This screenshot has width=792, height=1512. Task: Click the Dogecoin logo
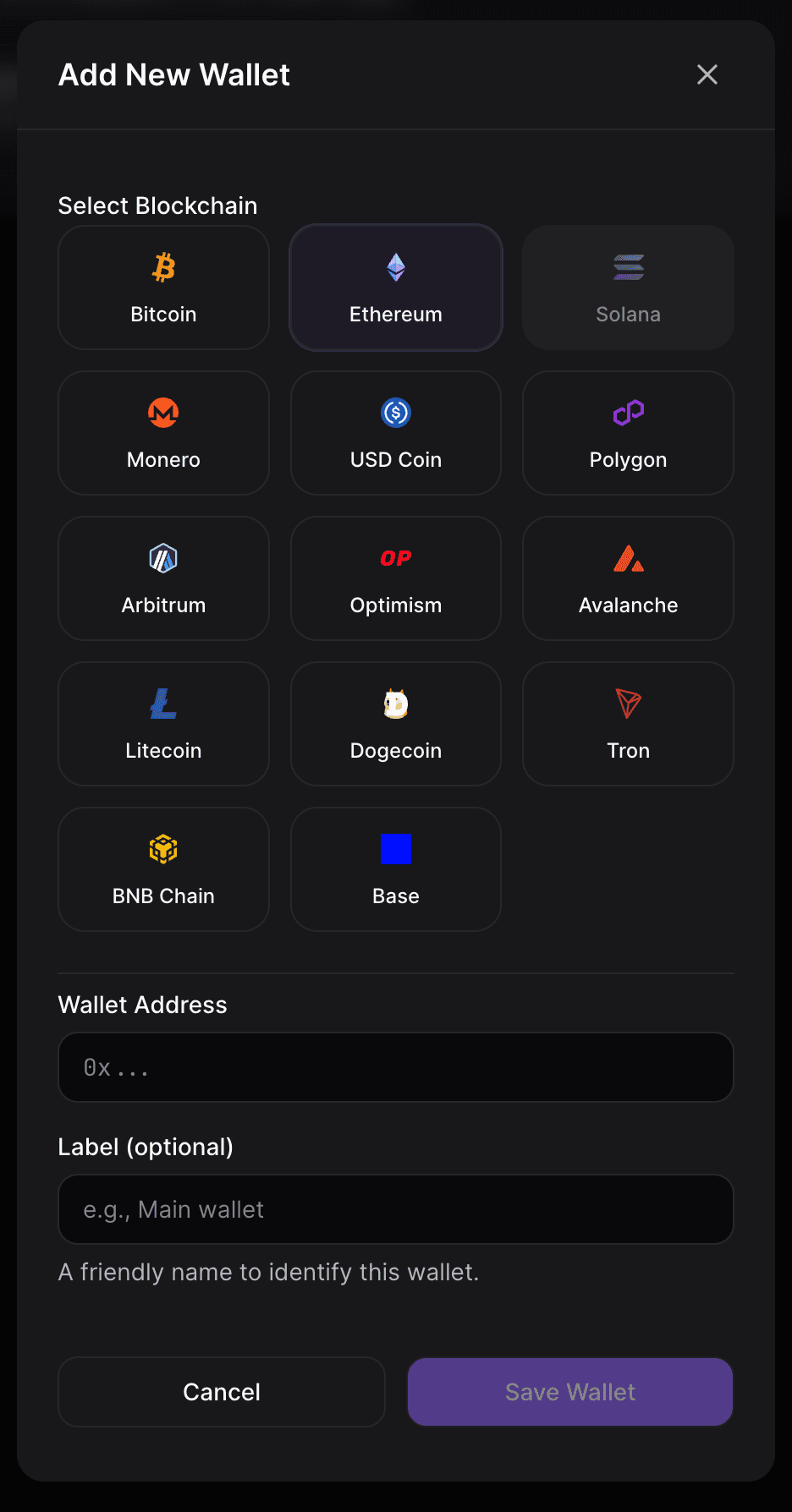(x=395, y=704)
